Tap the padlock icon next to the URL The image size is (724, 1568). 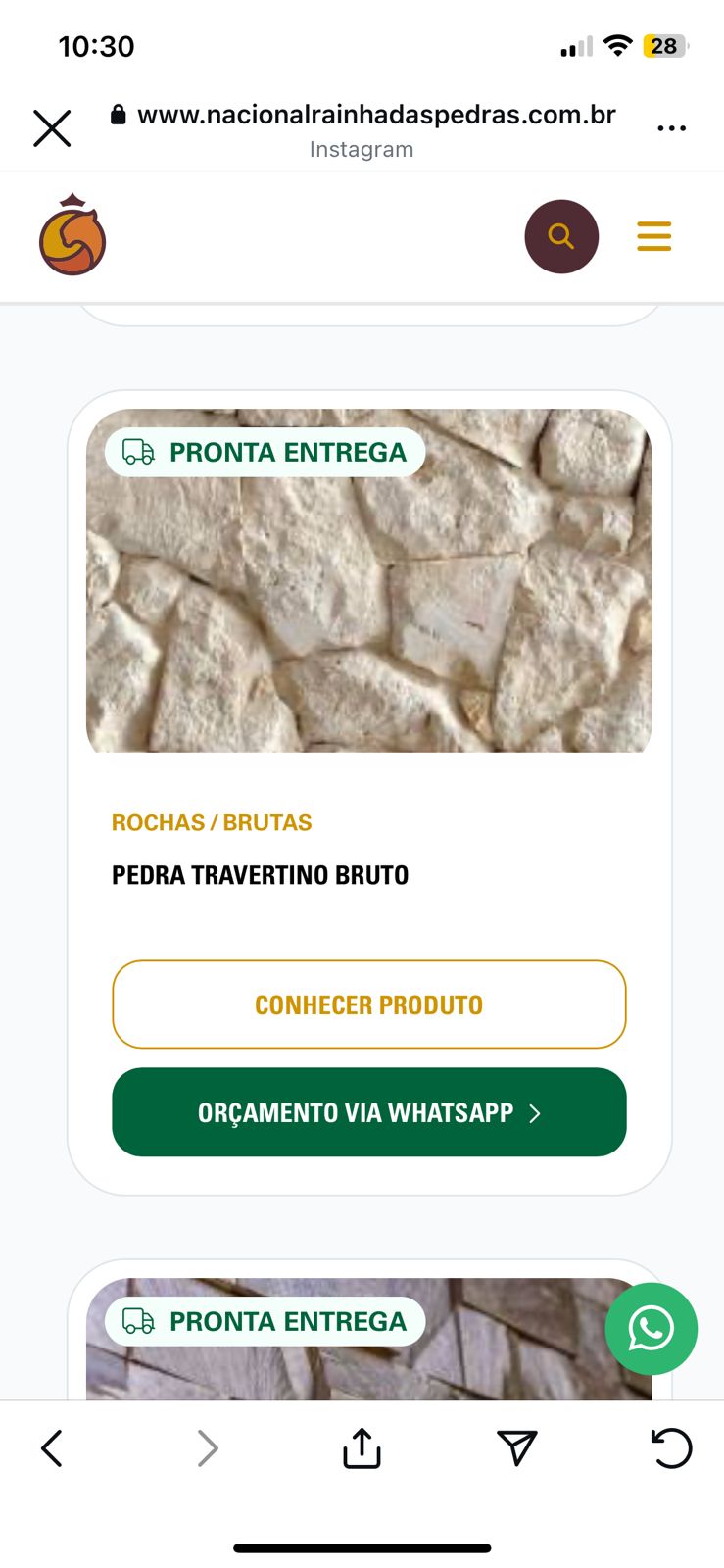coord(117,115)
